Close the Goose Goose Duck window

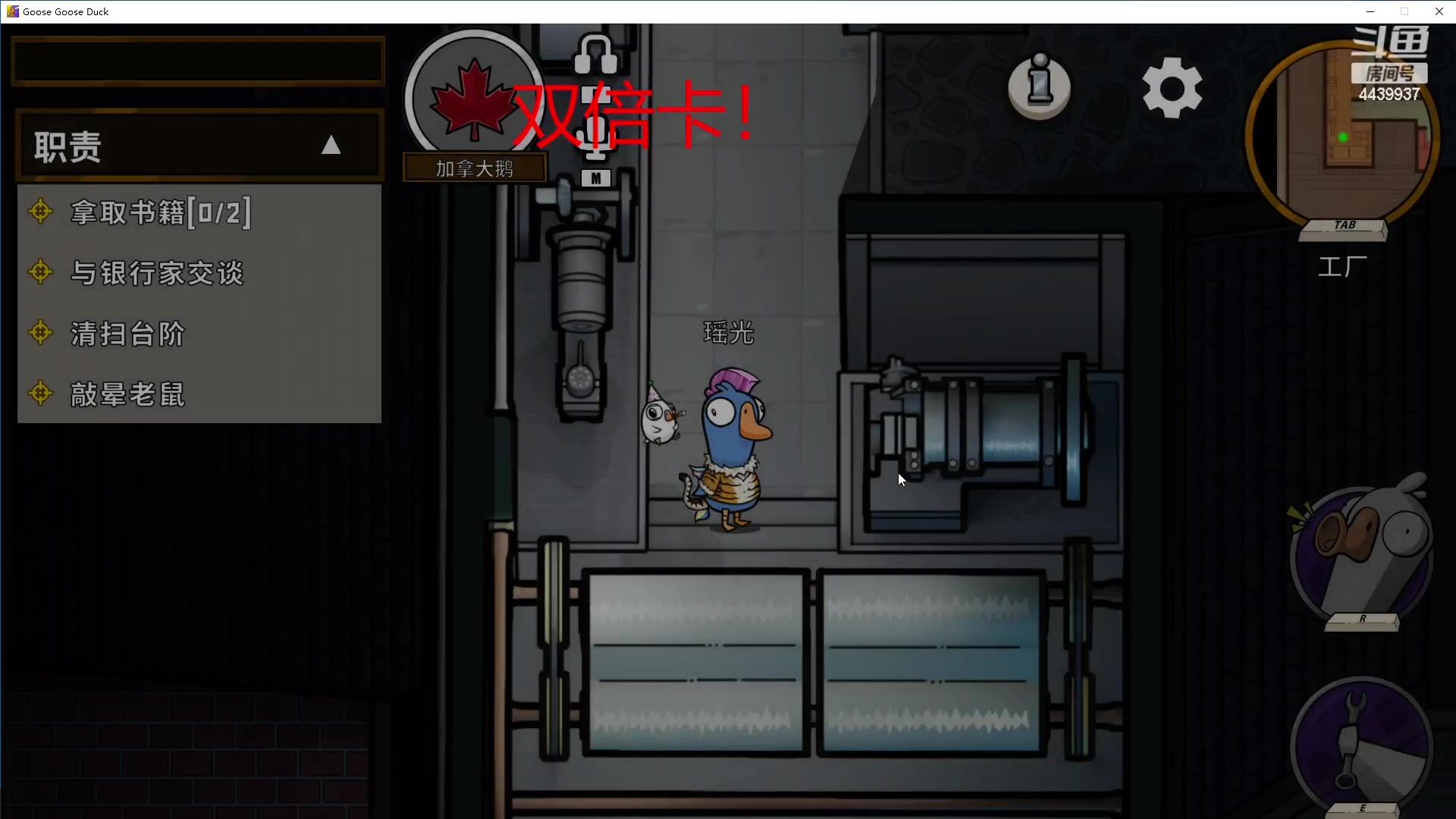(1439, 11)
